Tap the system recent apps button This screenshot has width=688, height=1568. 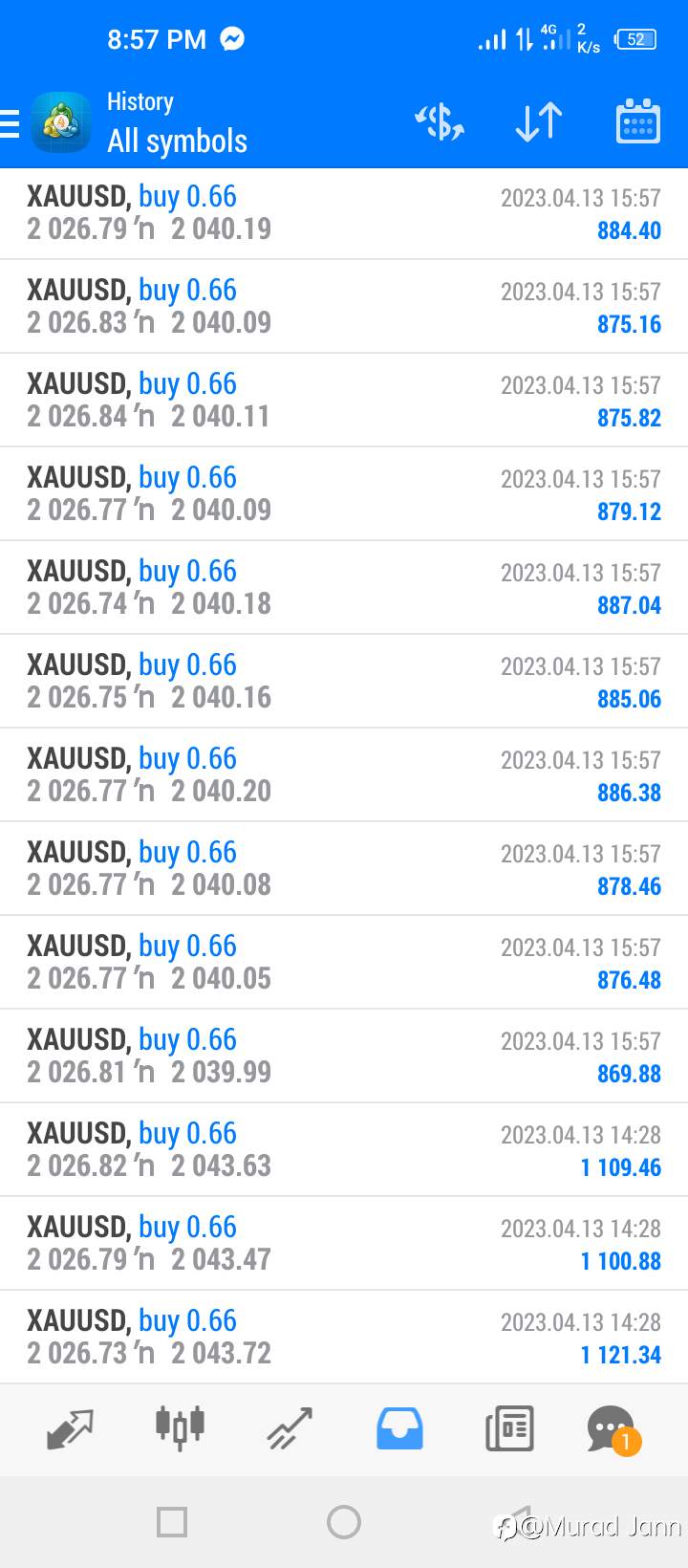(x=172, y=1521)
